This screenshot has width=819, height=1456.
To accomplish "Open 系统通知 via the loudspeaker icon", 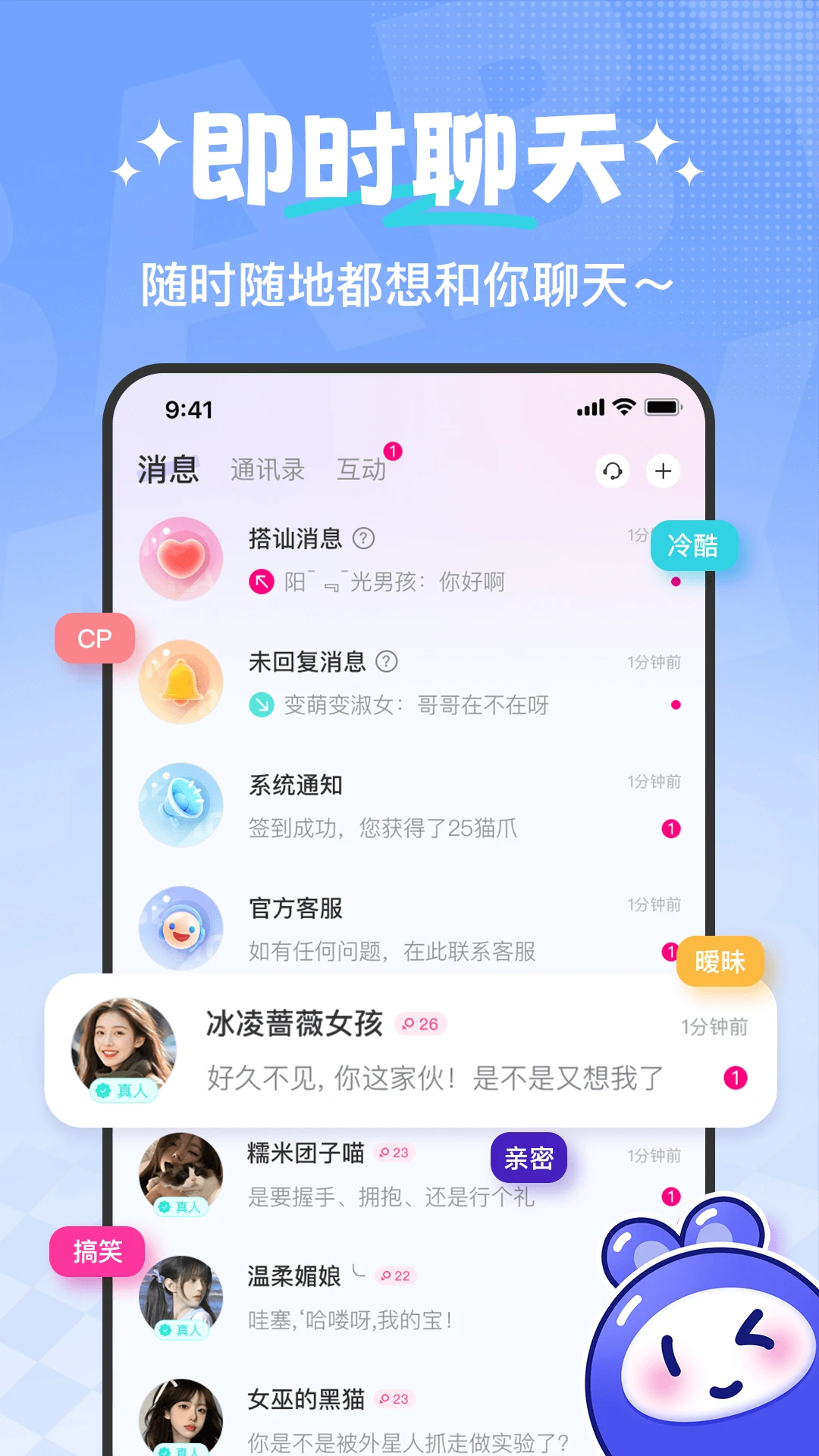I will pos(180,805).
